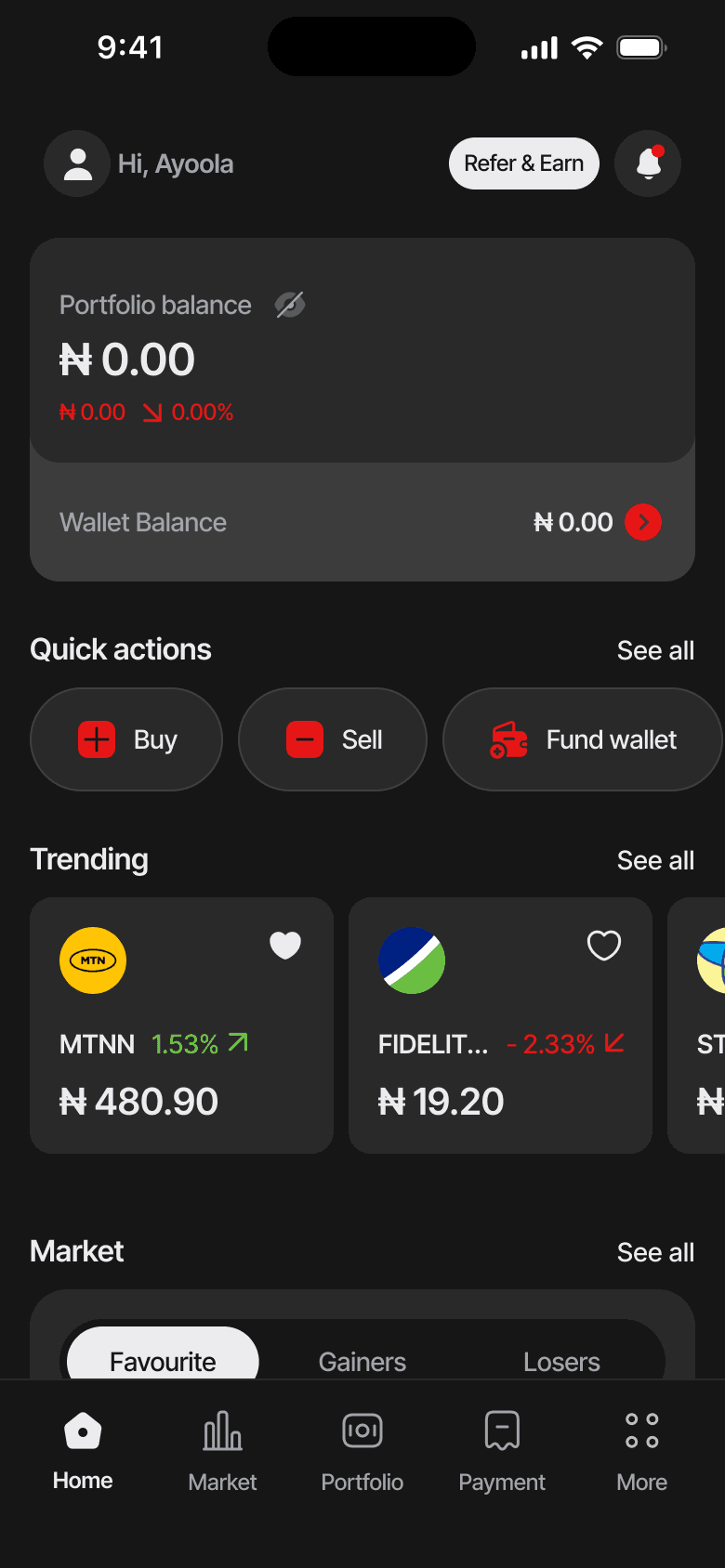Tap the Sell quick action
This screenshot has width=725, height=1568.
[333, 739]
